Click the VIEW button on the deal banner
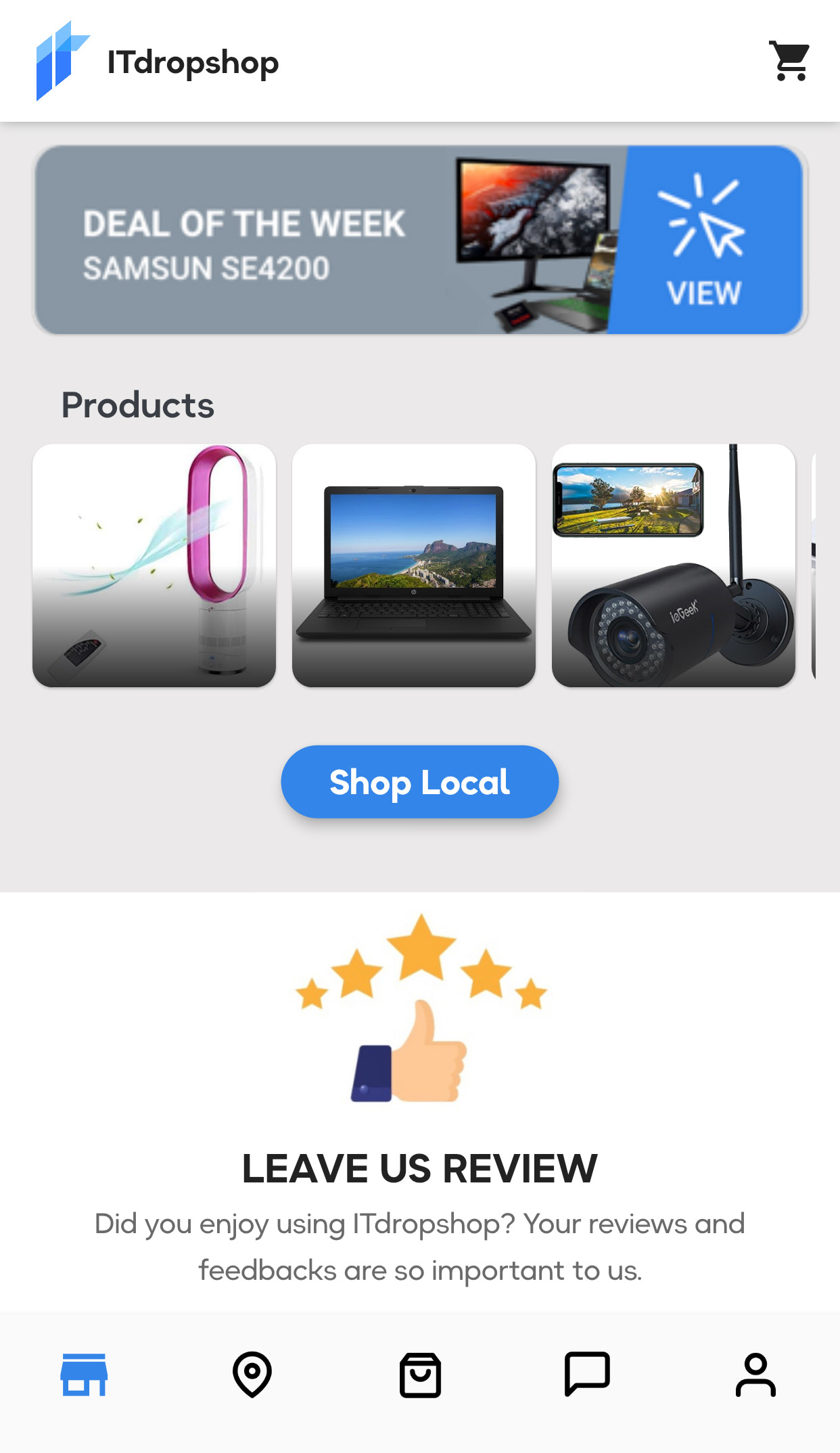This screenshot has height=1453, width=840. tap(703, 293)
